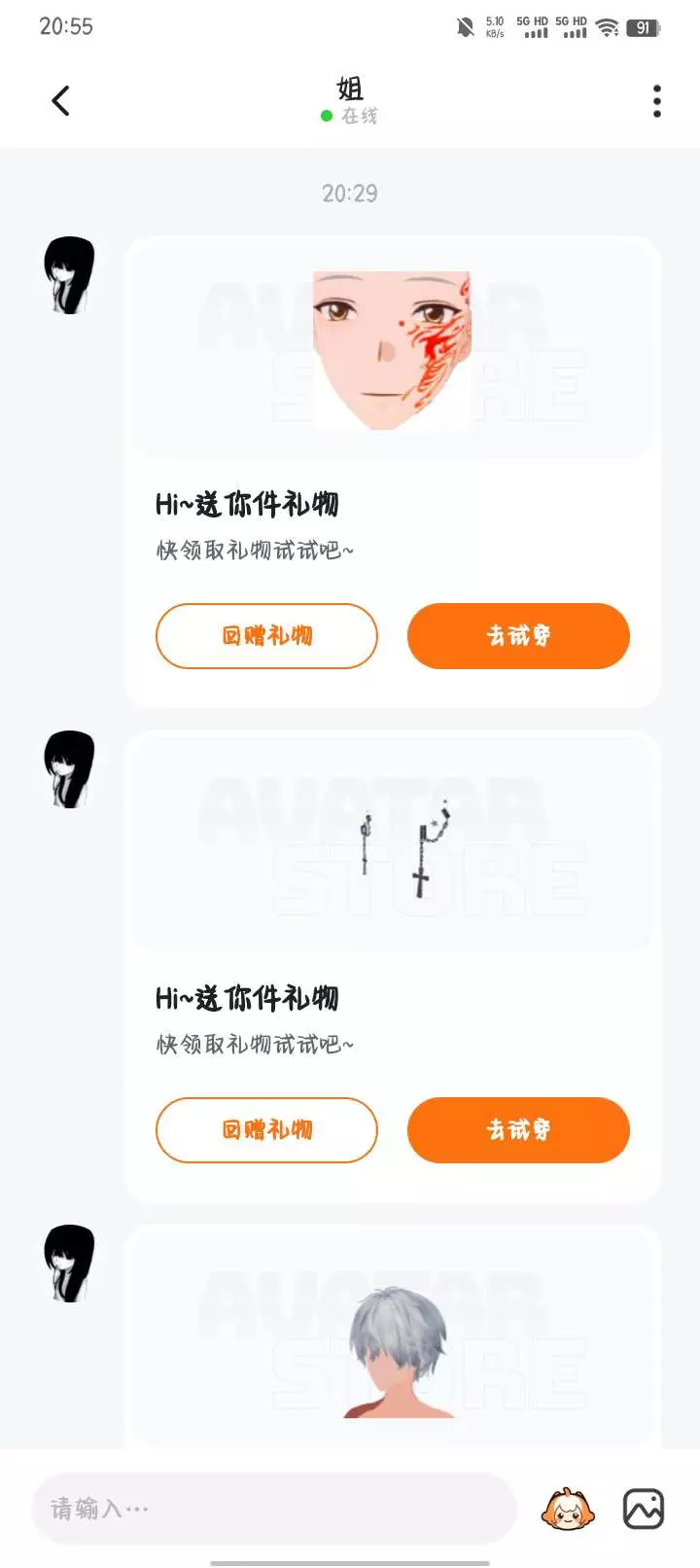Open the three-dot overflow menu

pos(657,101)
